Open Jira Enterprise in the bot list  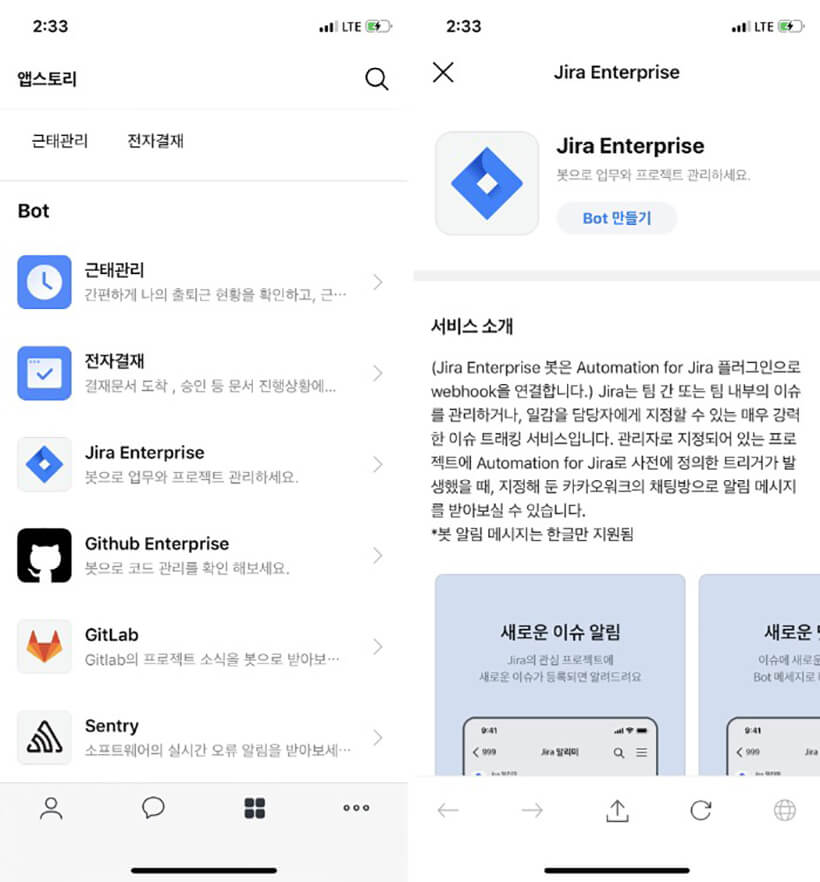[200, 464]
